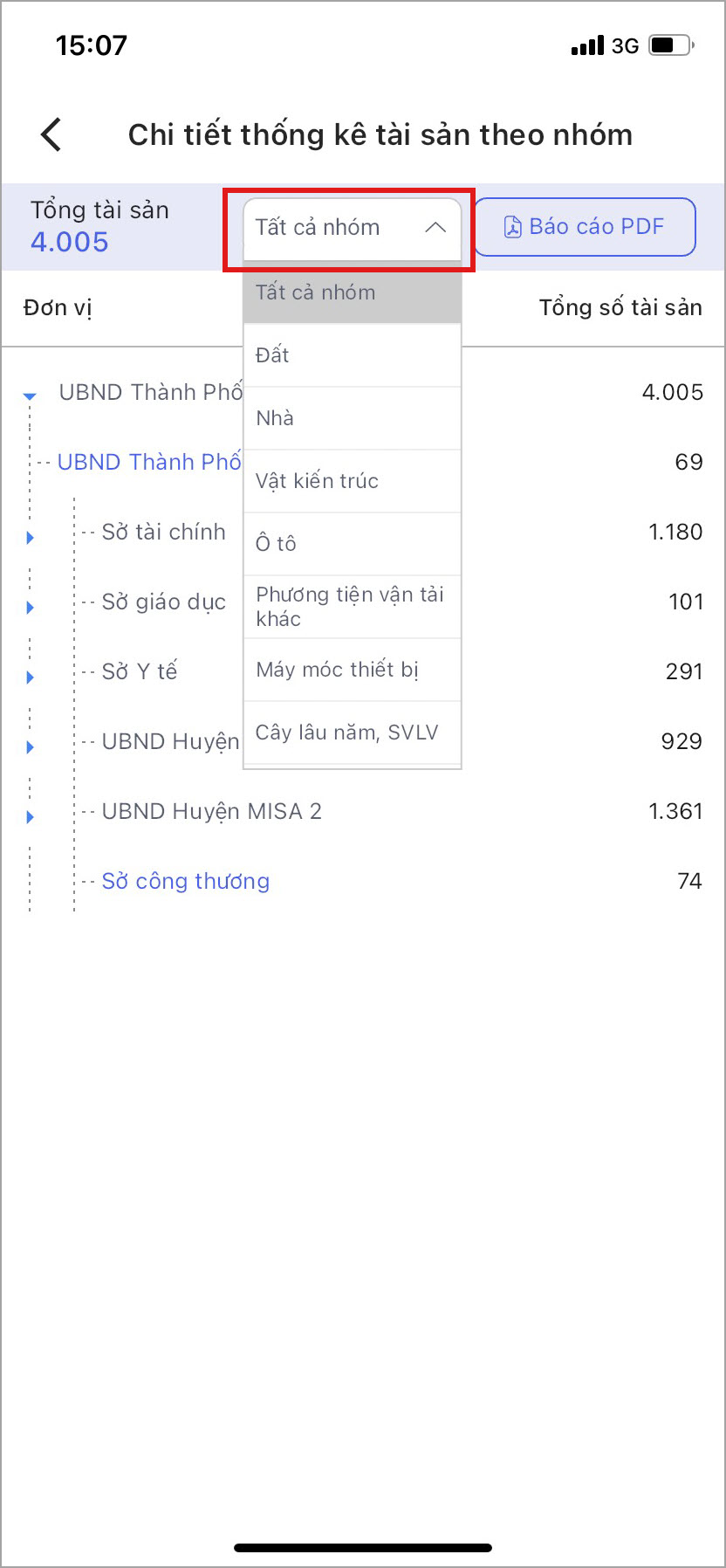Export the Báo cáo PDF report

click(x=585, y=227)
